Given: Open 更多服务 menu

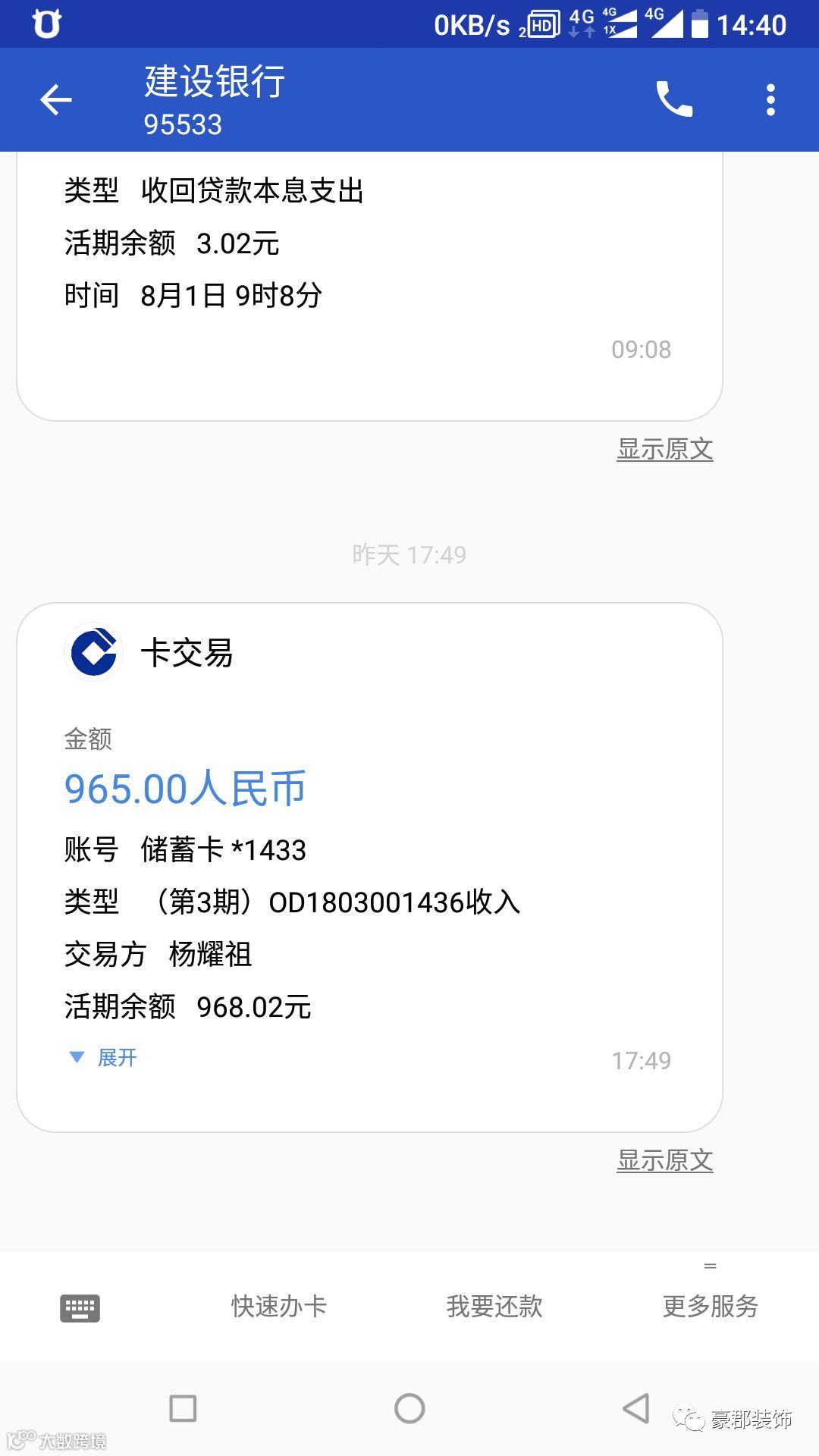Looking at the screenshot, I should (710, 1306).
